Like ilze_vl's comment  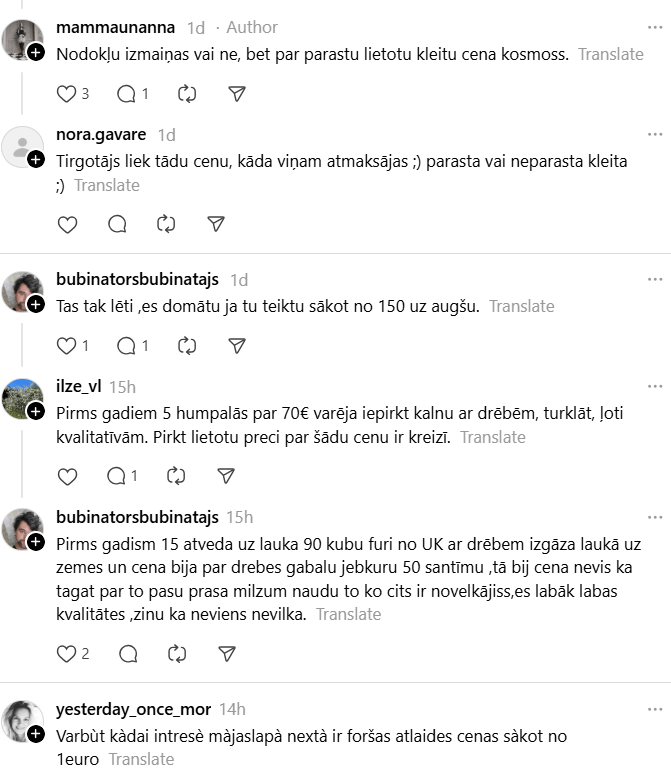(67, 476)
